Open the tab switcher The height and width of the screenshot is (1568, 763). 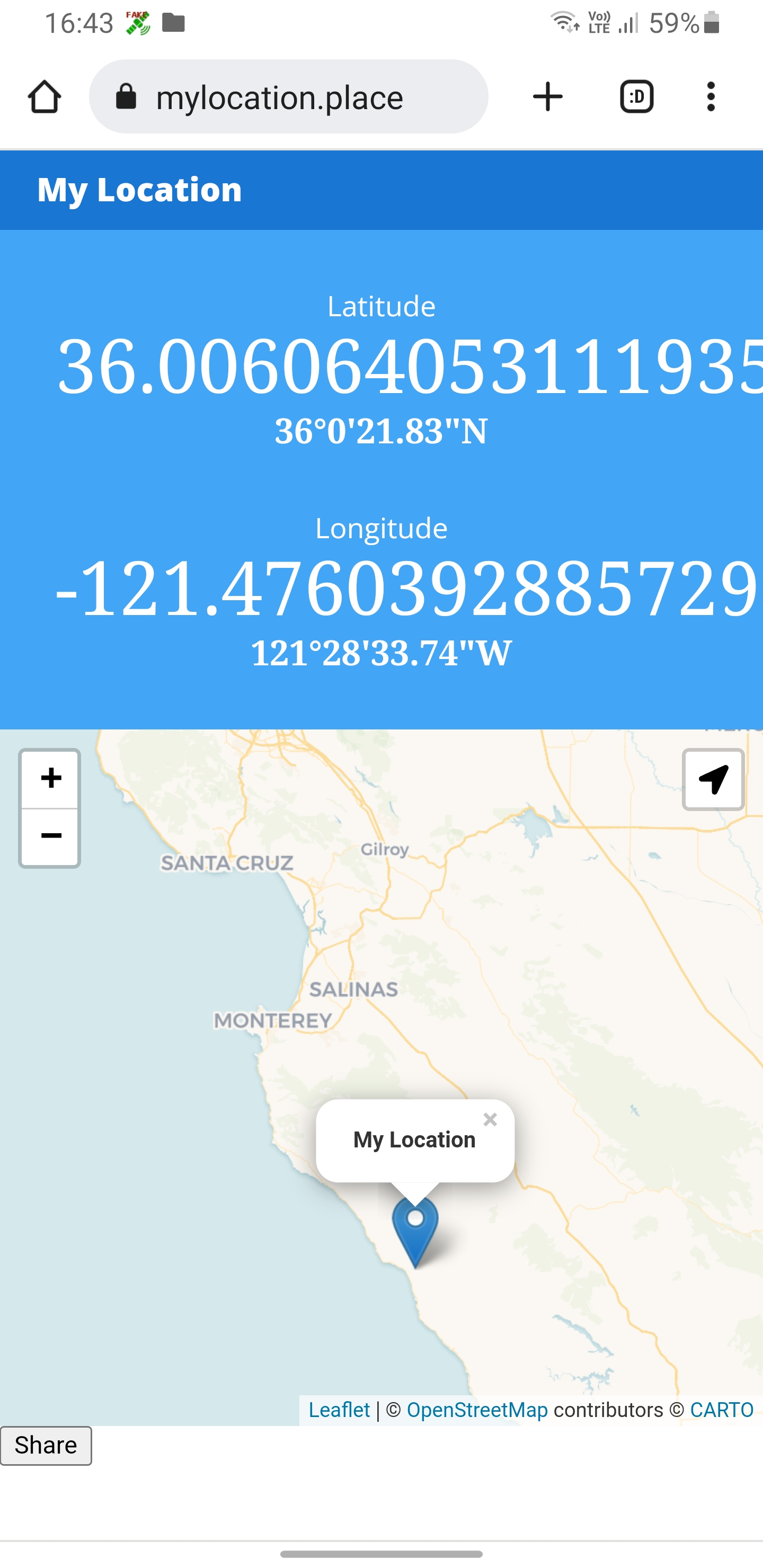pos(636,97)
